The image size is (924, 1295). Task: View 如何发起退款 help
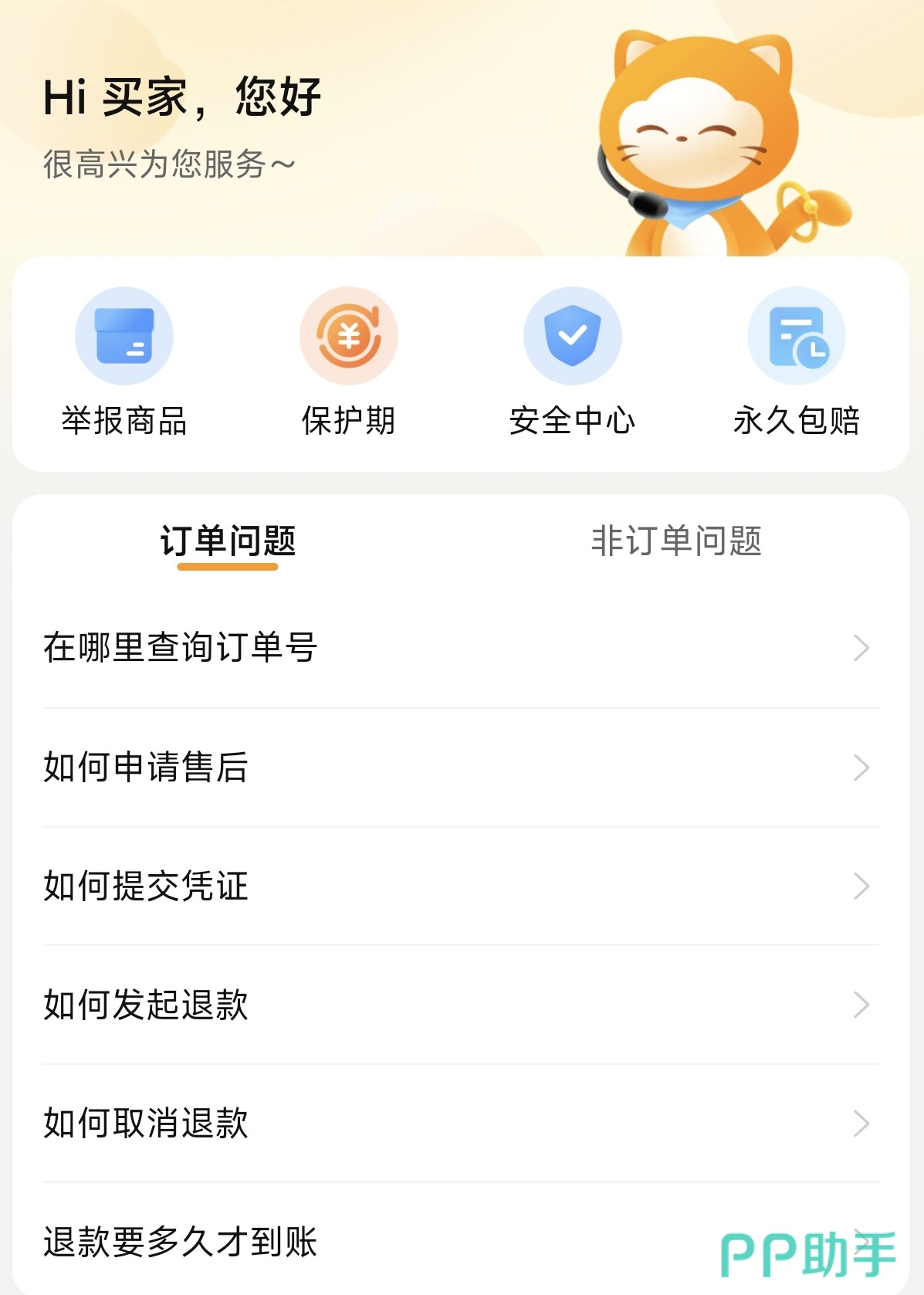[x=460, y=1005]
